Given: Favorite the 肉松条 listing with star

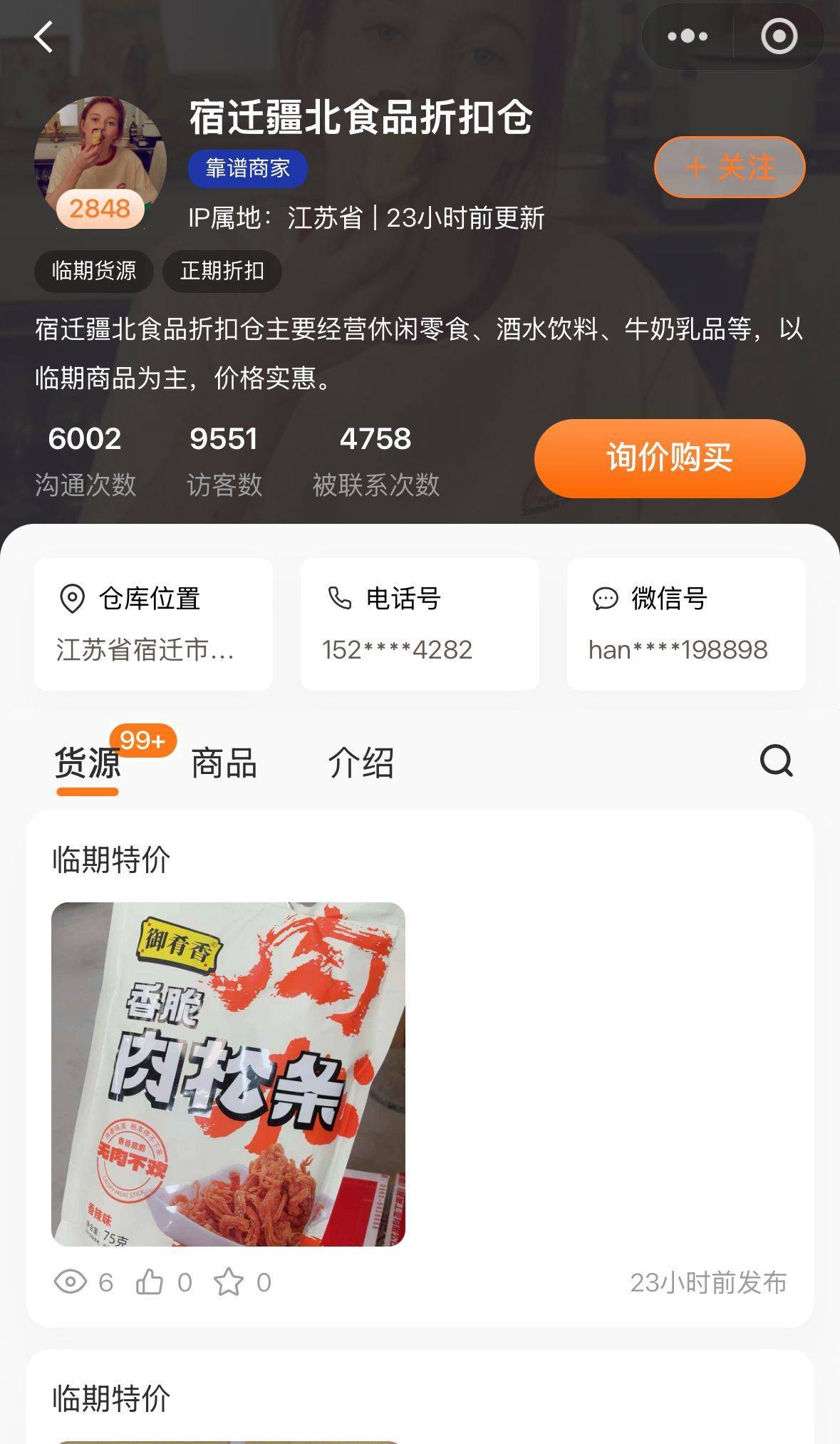Looking at the screenshot, I should coord(229,1282).
